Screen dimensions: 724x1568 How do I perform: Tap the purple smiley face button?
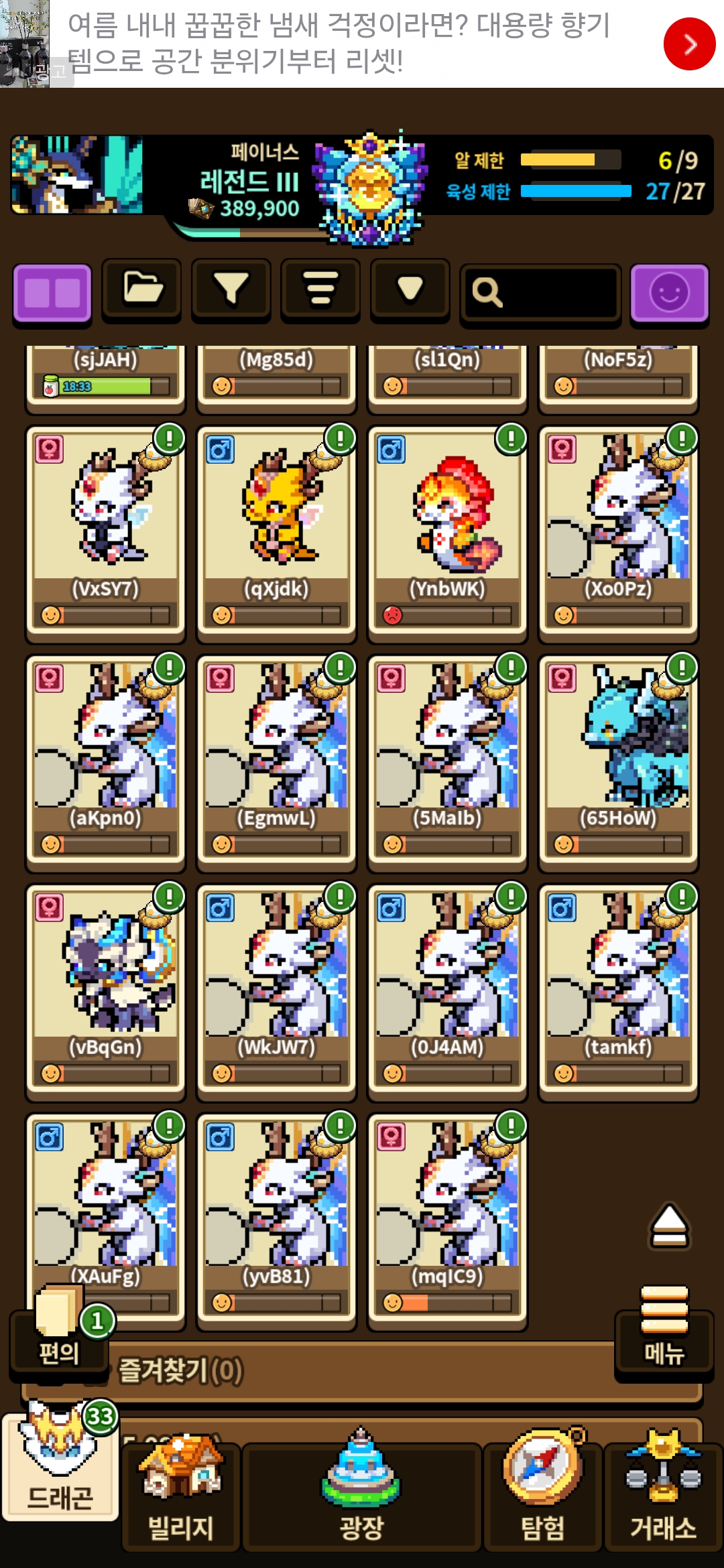tap(669, 292)
